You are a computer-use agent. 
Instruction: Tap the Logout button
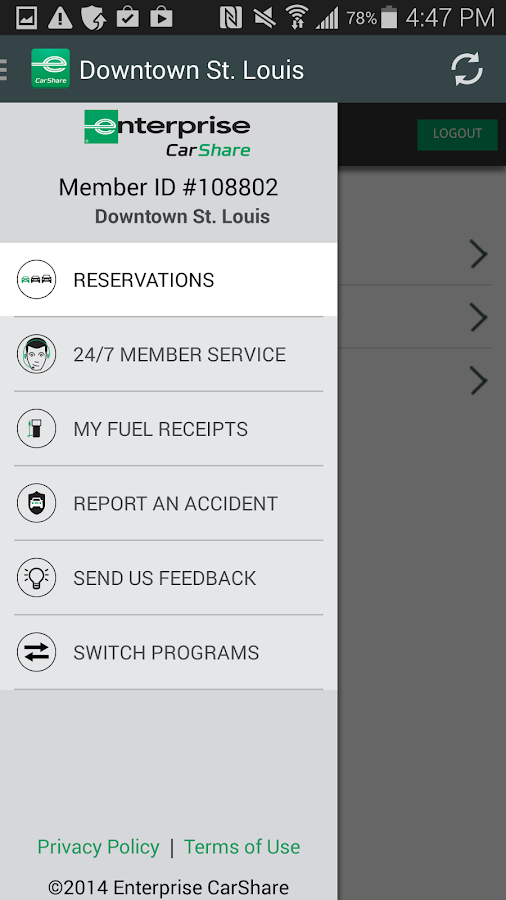(x=457, y=134)
